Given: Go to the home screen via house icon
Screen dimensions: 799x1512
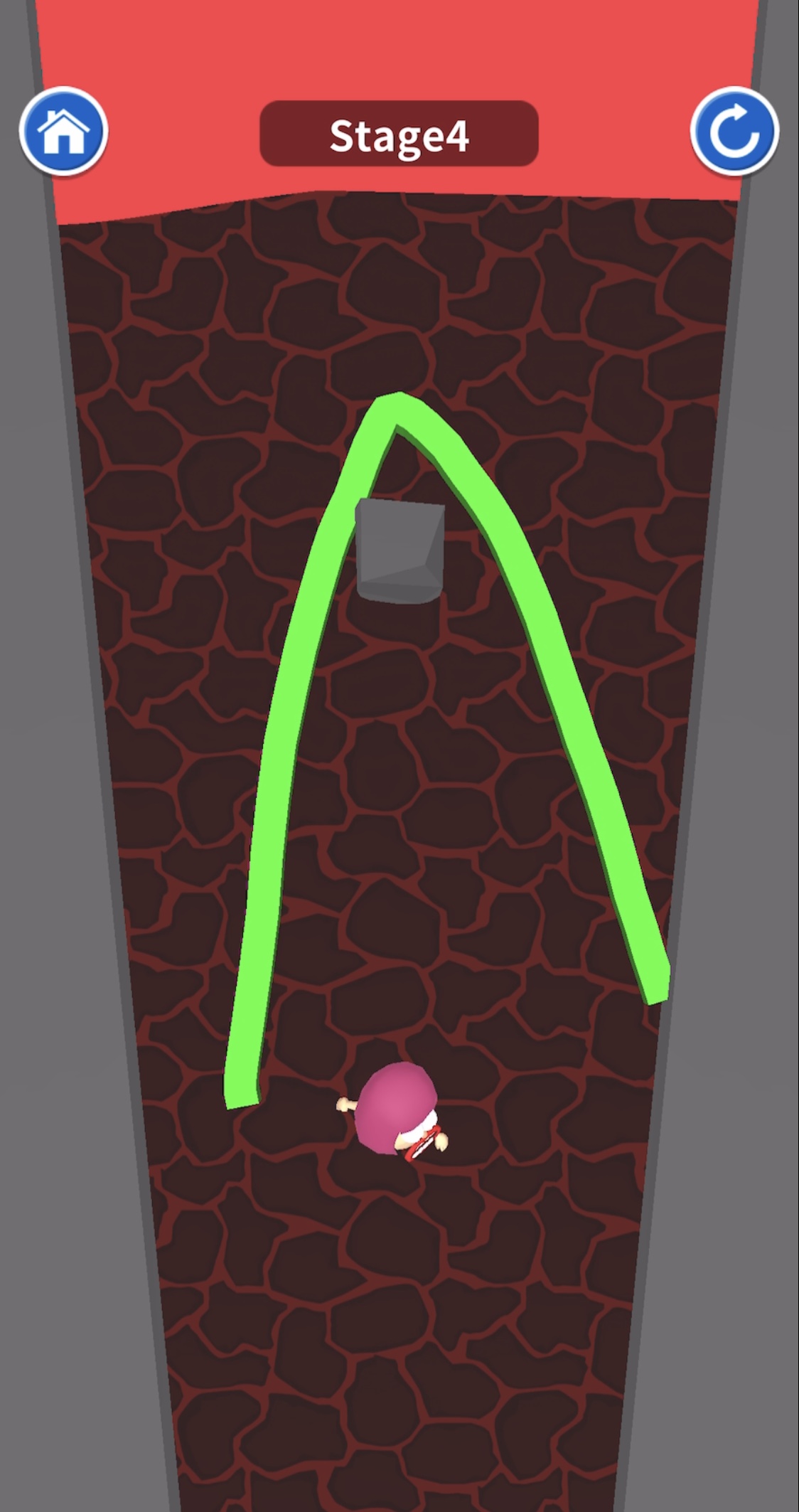Looking at the screenshot, I should [x=63, y=132].
